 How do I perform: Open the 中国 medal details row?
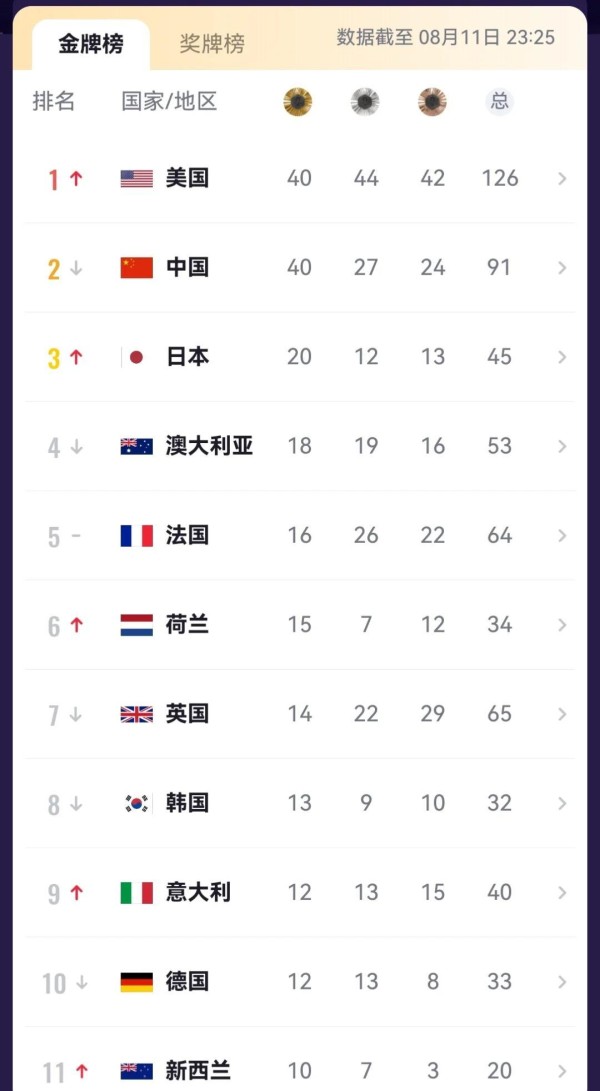point(300,268)
